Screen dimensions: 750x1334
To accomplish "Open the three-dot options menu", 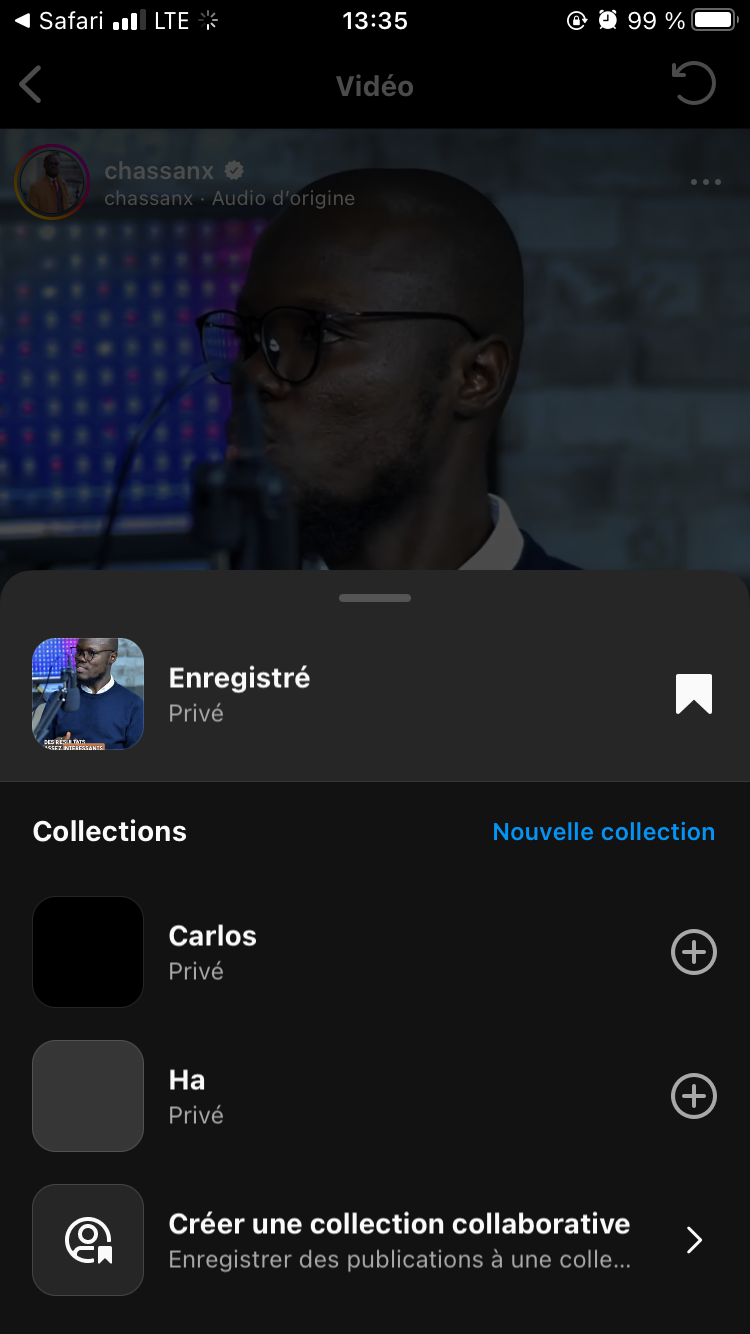I will point(705,182).
